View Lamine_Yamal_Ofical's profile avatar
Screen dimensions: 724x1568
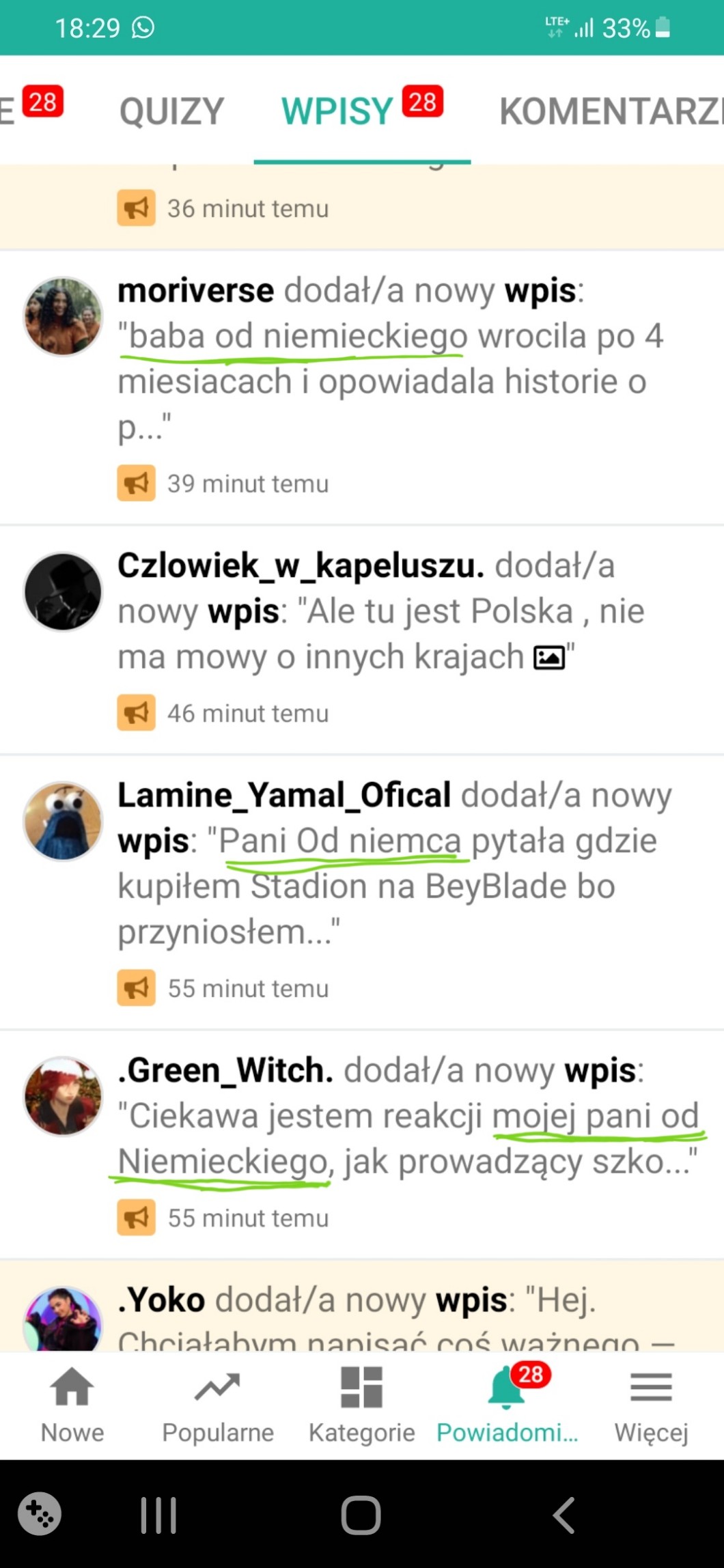click(x=63, y=820)
